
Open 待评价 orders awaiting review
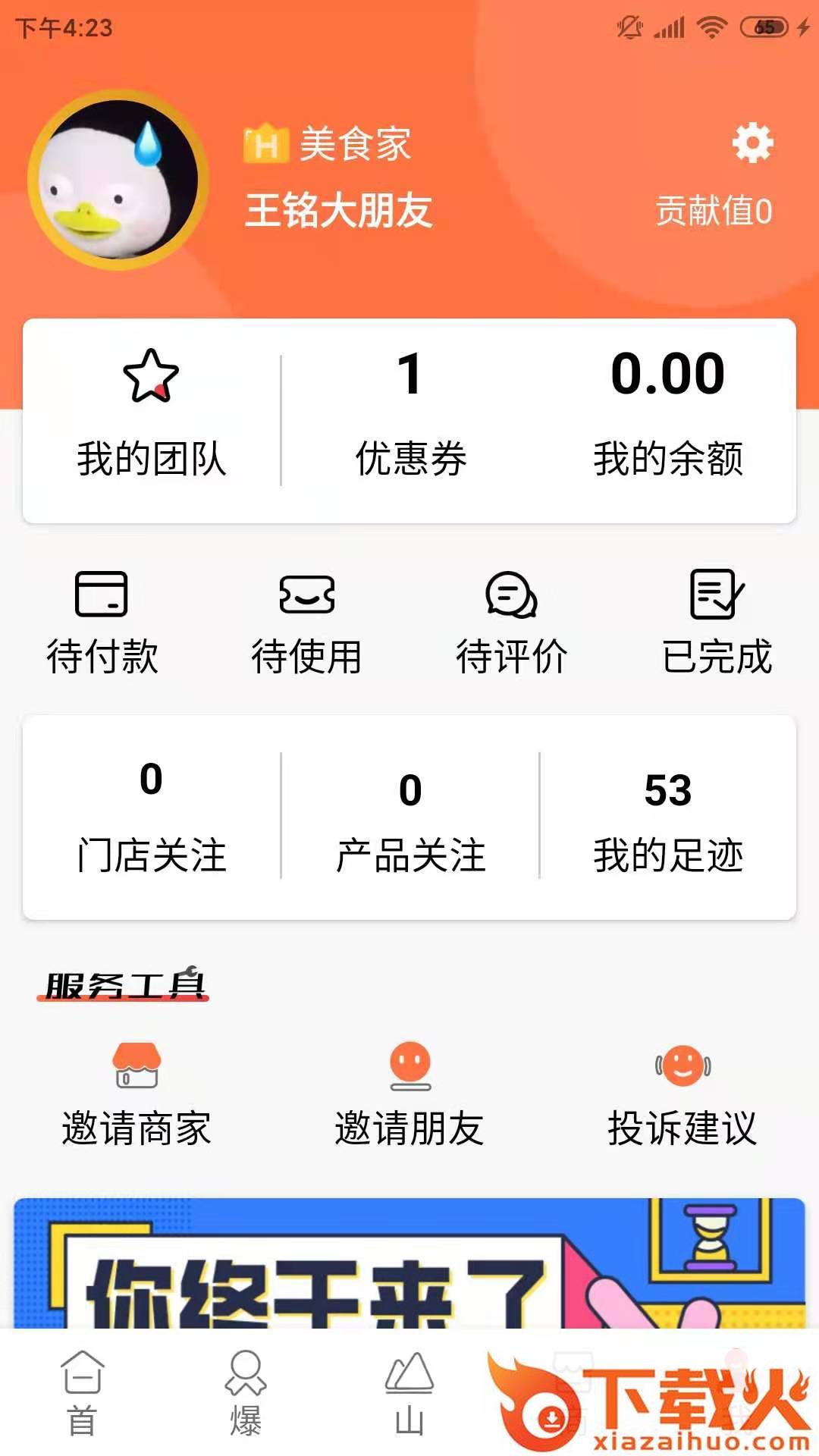pyautogui.click(x=511, y=623)
